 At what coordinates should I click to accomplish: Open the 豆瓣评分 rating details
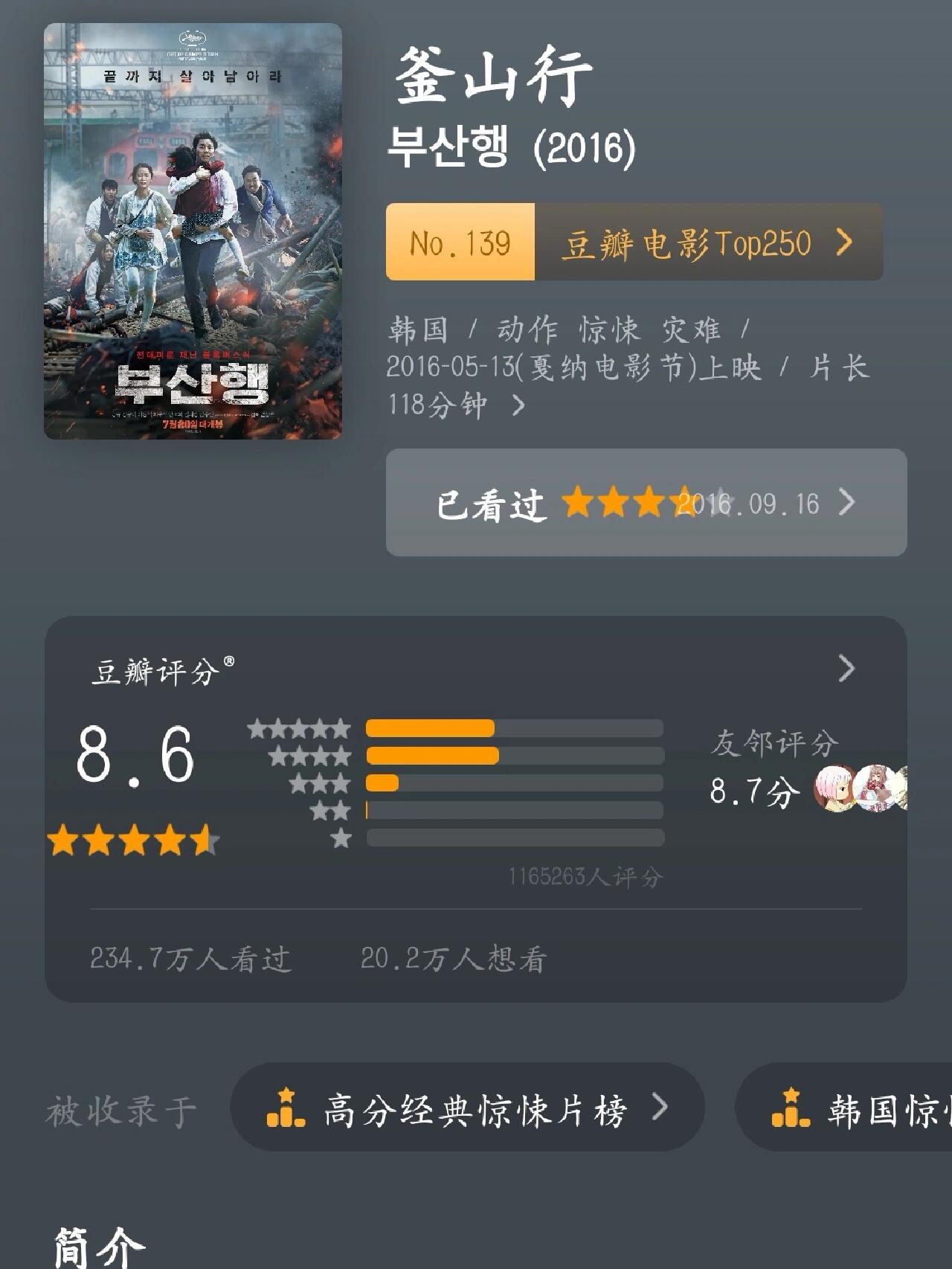point(846,669)
